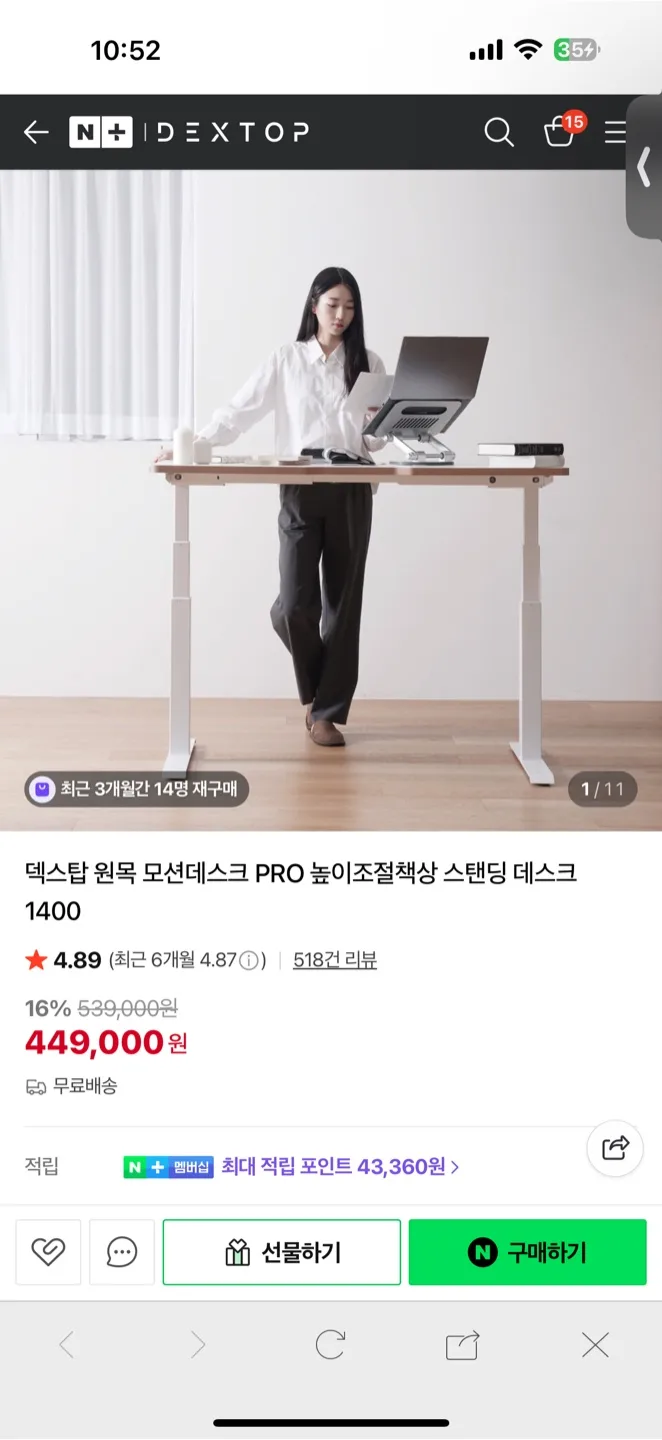Screen dimensions: 662x1440
Task: Open the standing desk product photo
Action: click(x=330, y=500)
